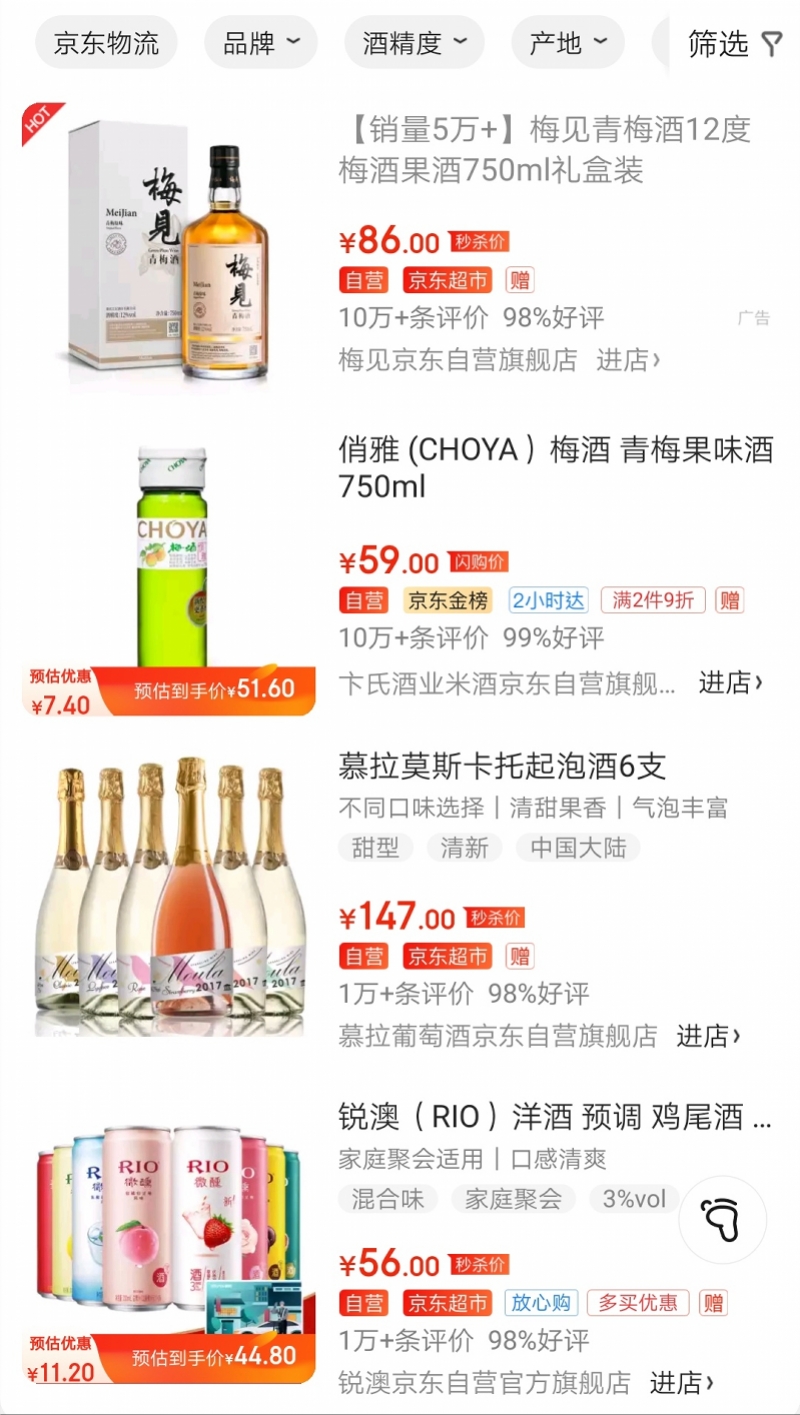Select the 满2件9折 promotion tag

click(652, 601)
